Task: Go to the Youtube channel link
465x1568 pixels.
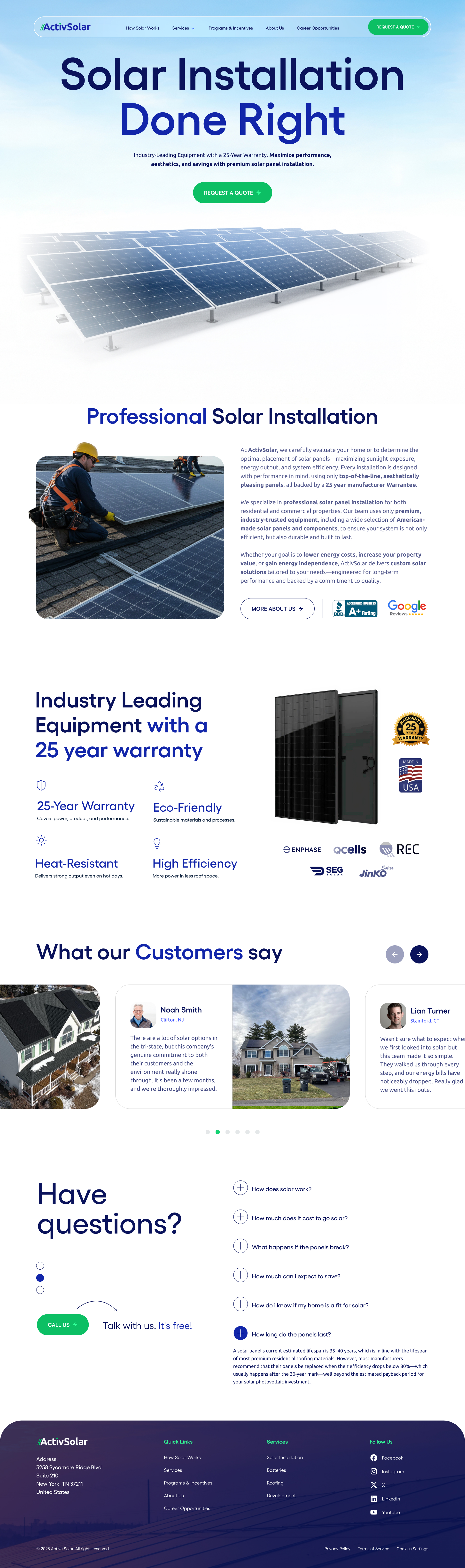Action: point(391,1512)
